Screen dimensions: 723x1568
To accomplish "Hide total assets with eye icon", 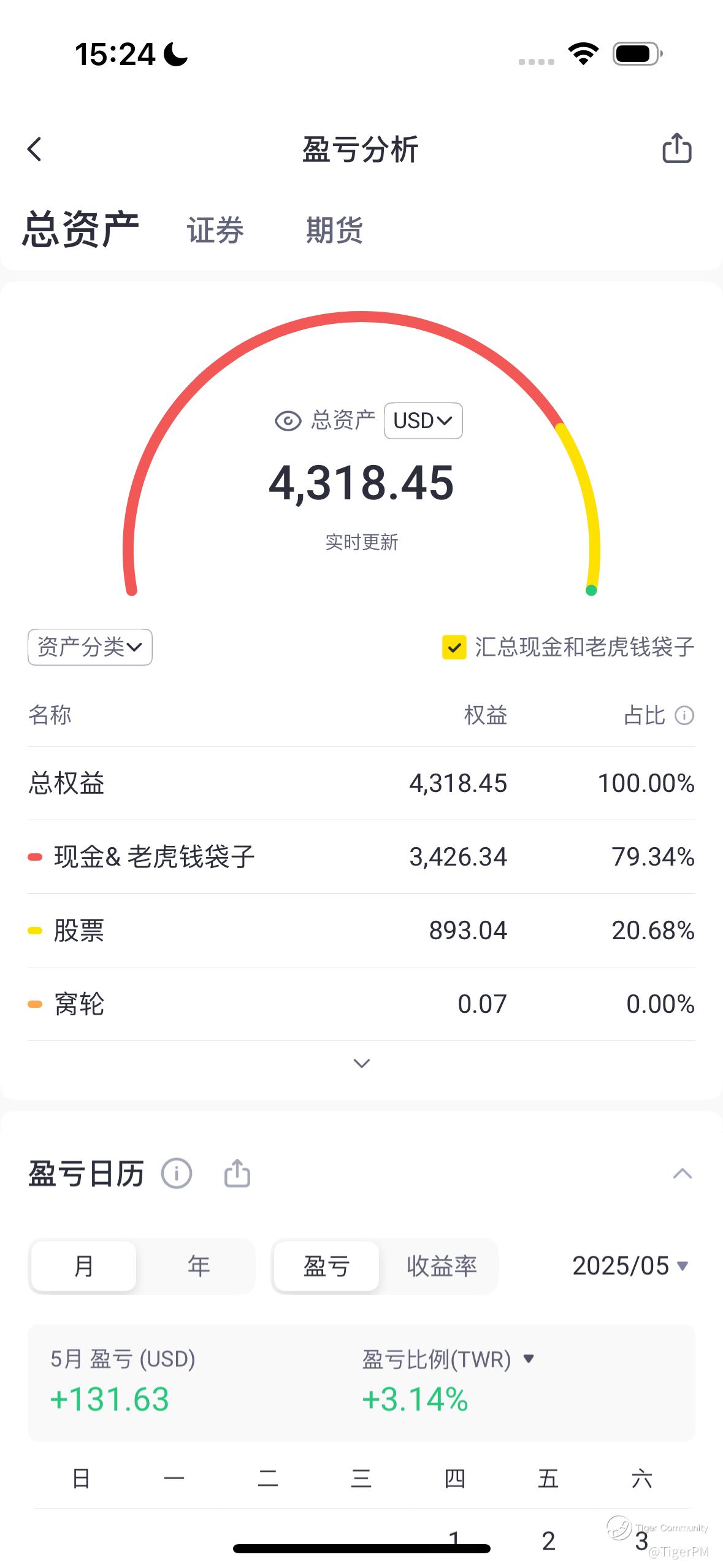I will coord(288,421).
